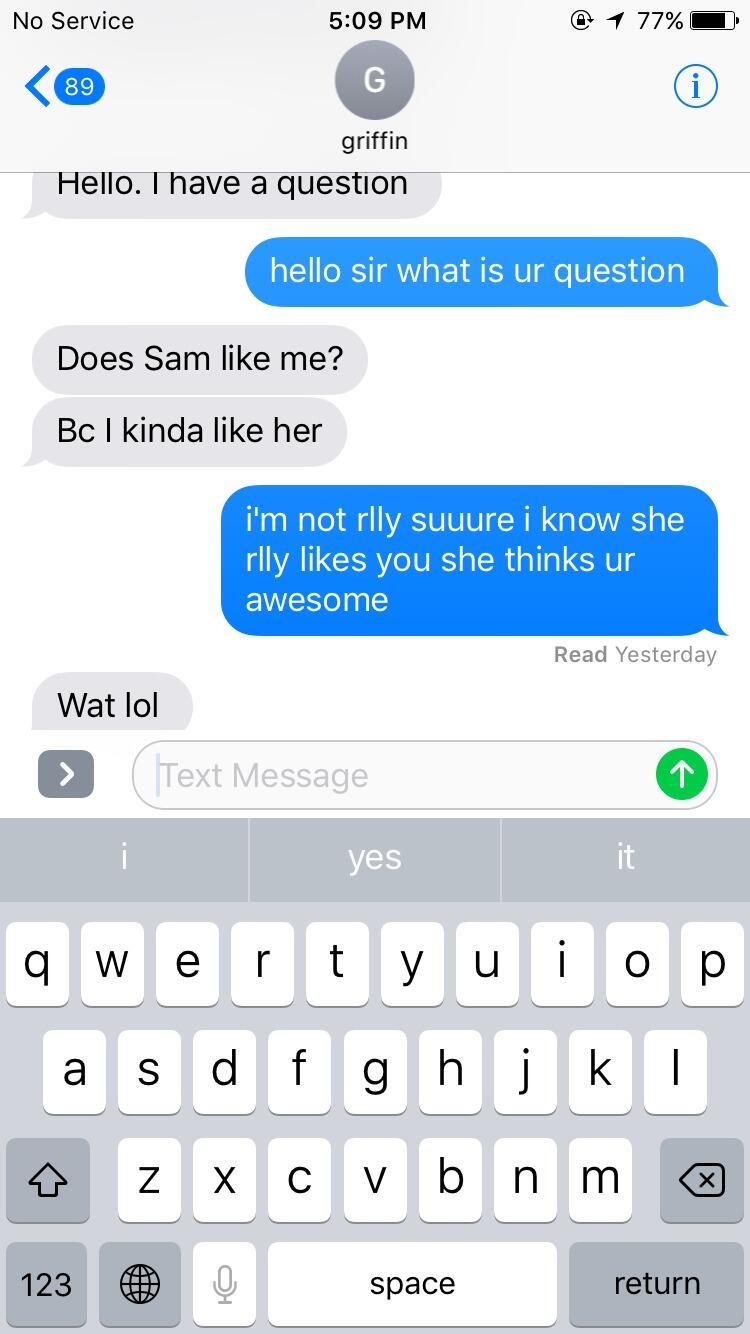Activate the Shift key
This screenshot has height=1334, width=750.
tap(47, 1180)
